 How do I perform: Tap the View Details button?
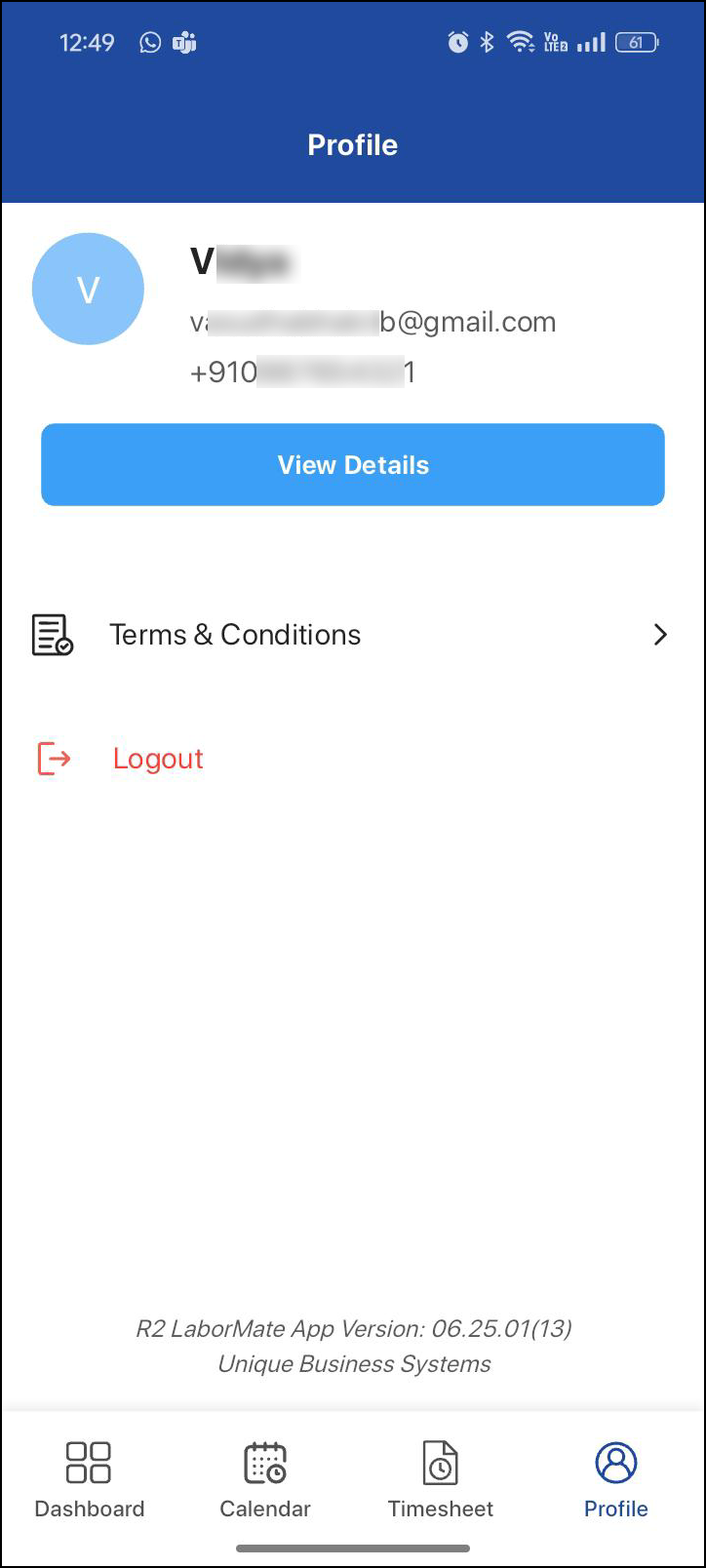[x=352, y=464]
